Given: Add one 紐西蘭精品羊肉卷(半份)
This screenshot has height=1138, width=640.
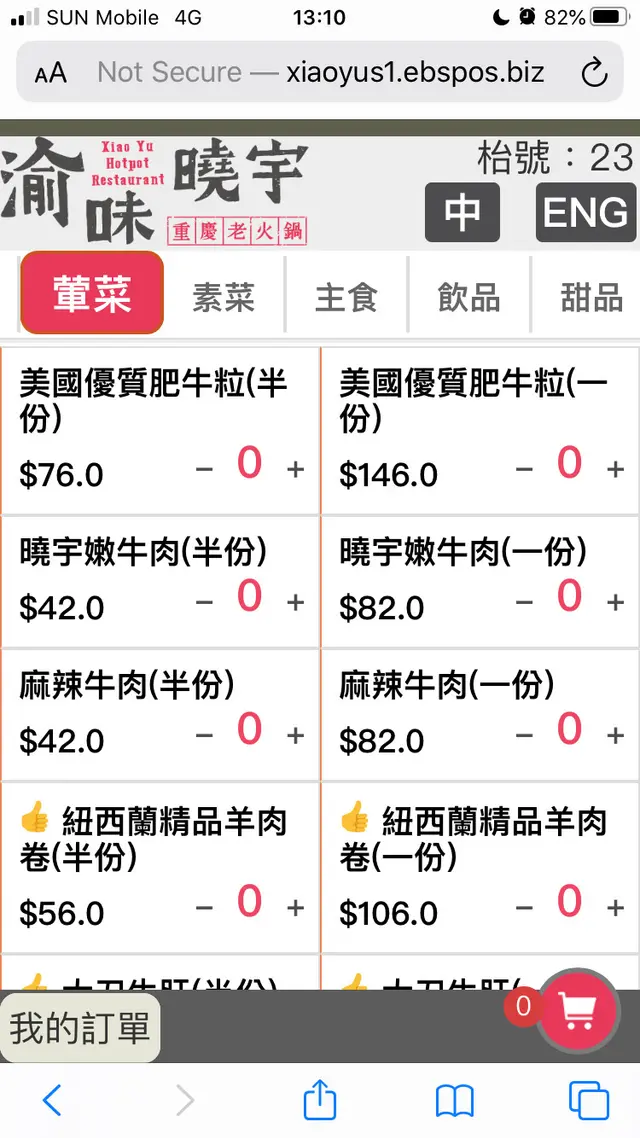Looking at the screenshot, I should pos(296,908).
